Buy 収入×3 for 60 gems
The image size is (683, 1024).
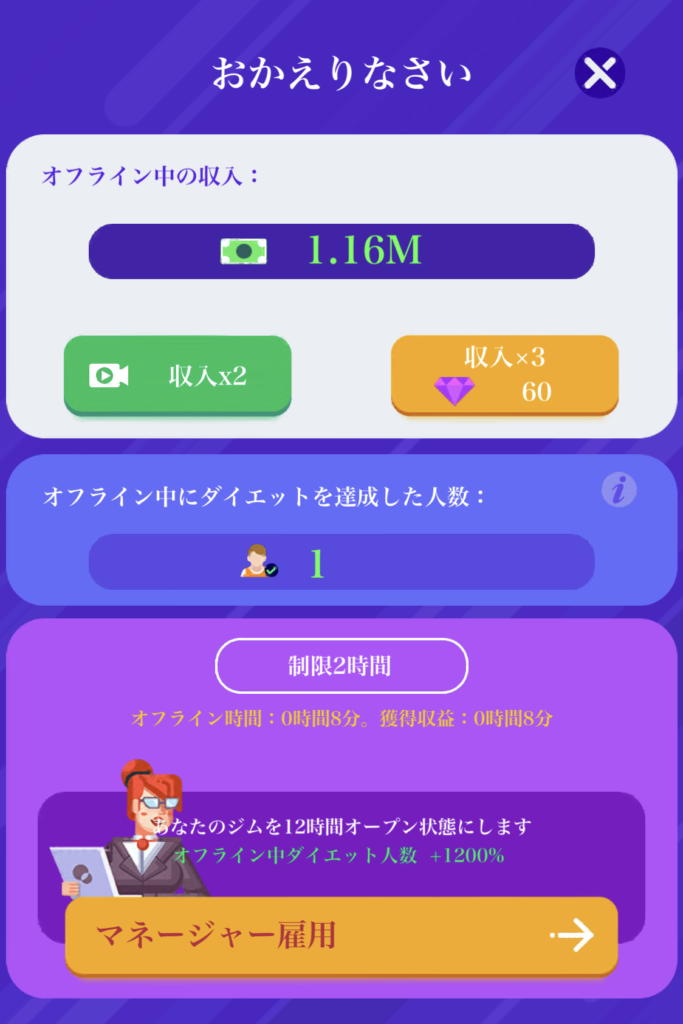point(504,375)
